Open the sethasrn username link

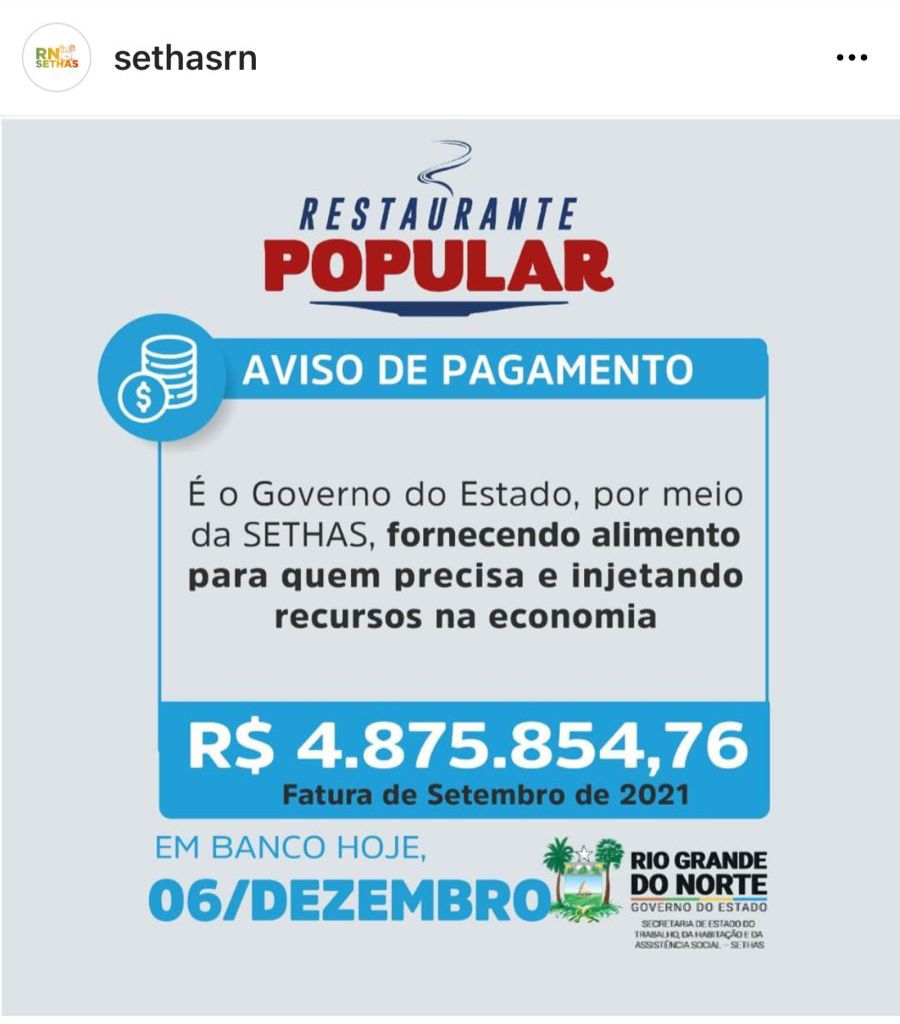[185, 58]
